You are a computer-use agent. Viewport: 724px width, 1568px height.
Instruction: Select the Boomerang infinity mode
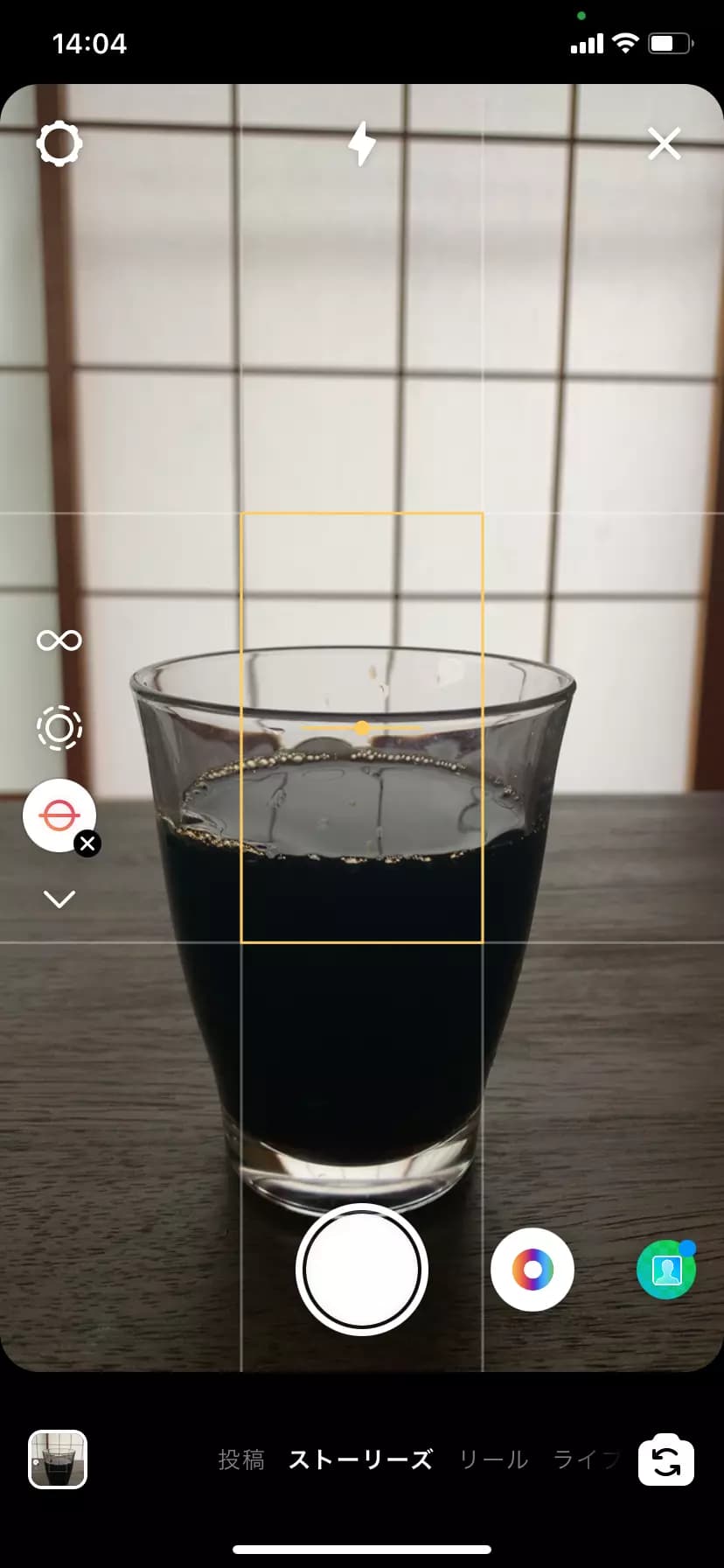pos(59,640)
